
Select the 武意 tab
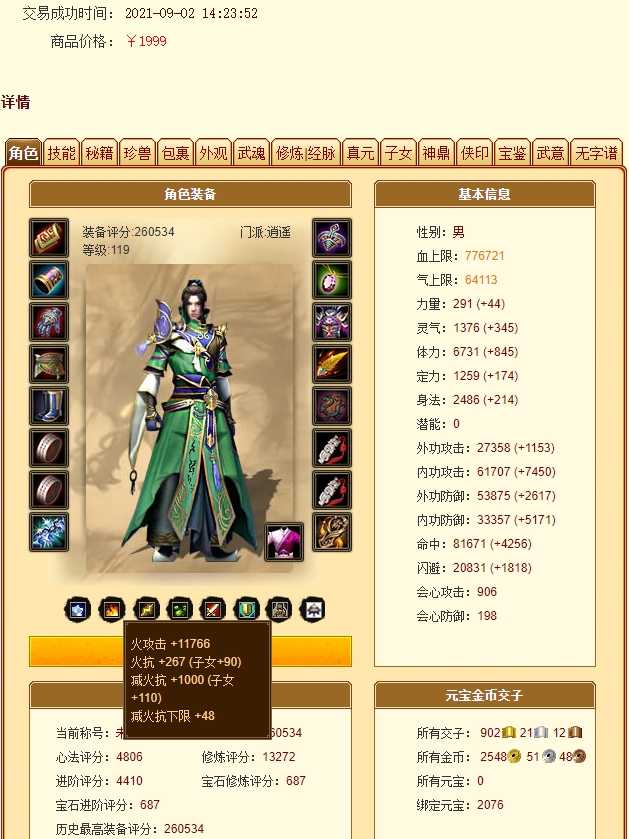tap(550, 153)
